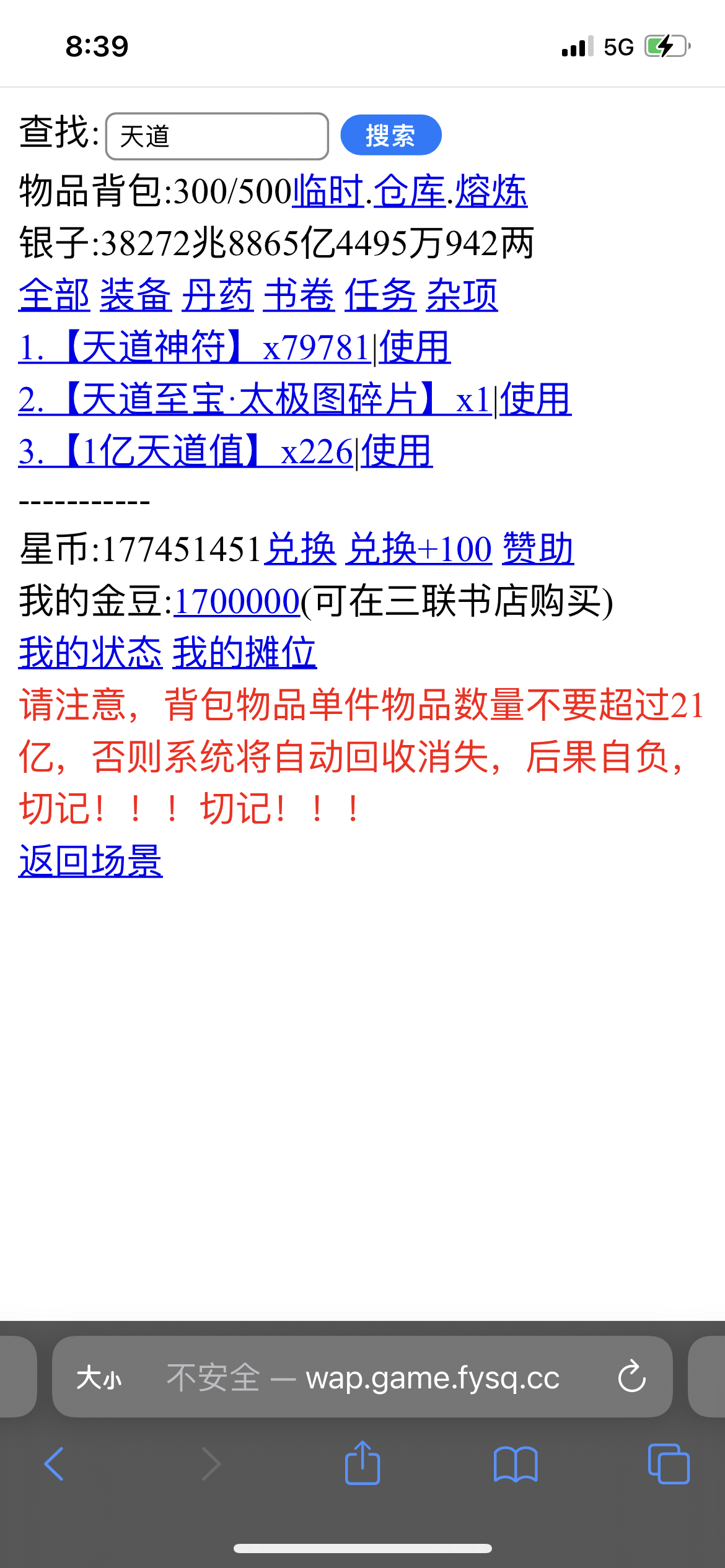Open the 1700000 金豆 link
This screenshot has height=1568, width=725.
237,601
